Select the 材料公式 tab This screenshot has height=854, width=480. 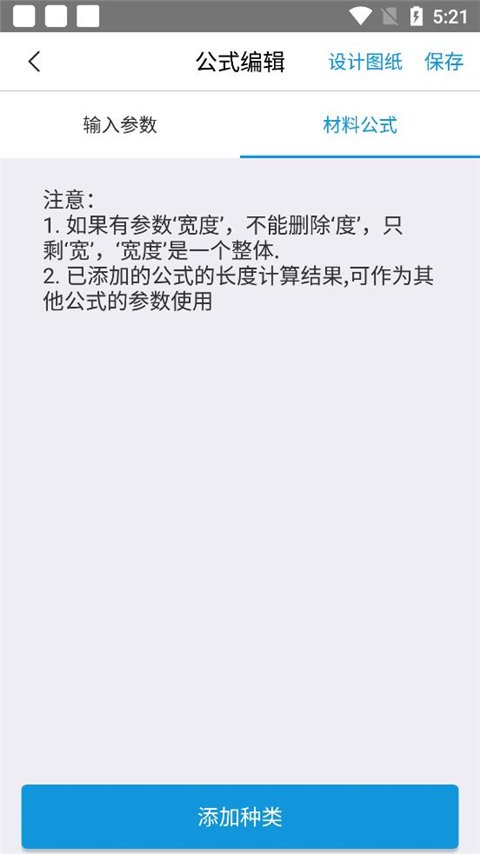360,125
